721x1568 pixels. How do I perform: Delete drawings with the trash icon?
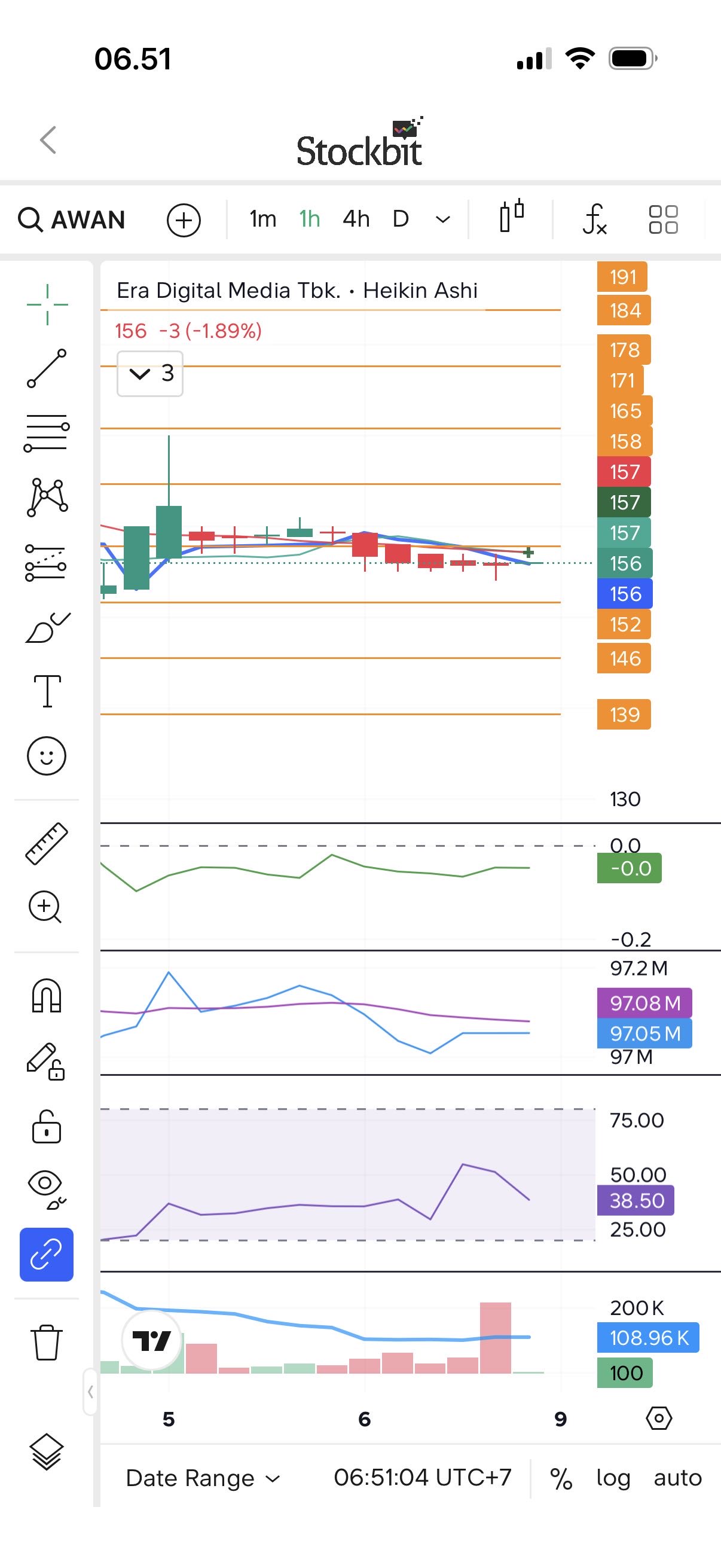pyautogui.click(x=46, y=1342)
